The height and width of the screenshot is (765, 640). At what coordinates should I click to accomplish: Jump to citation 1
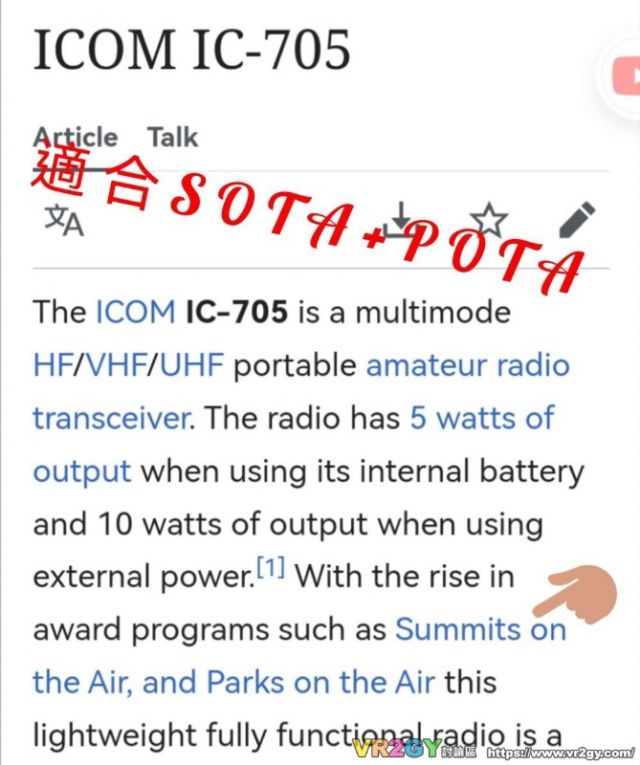point(271,569)
